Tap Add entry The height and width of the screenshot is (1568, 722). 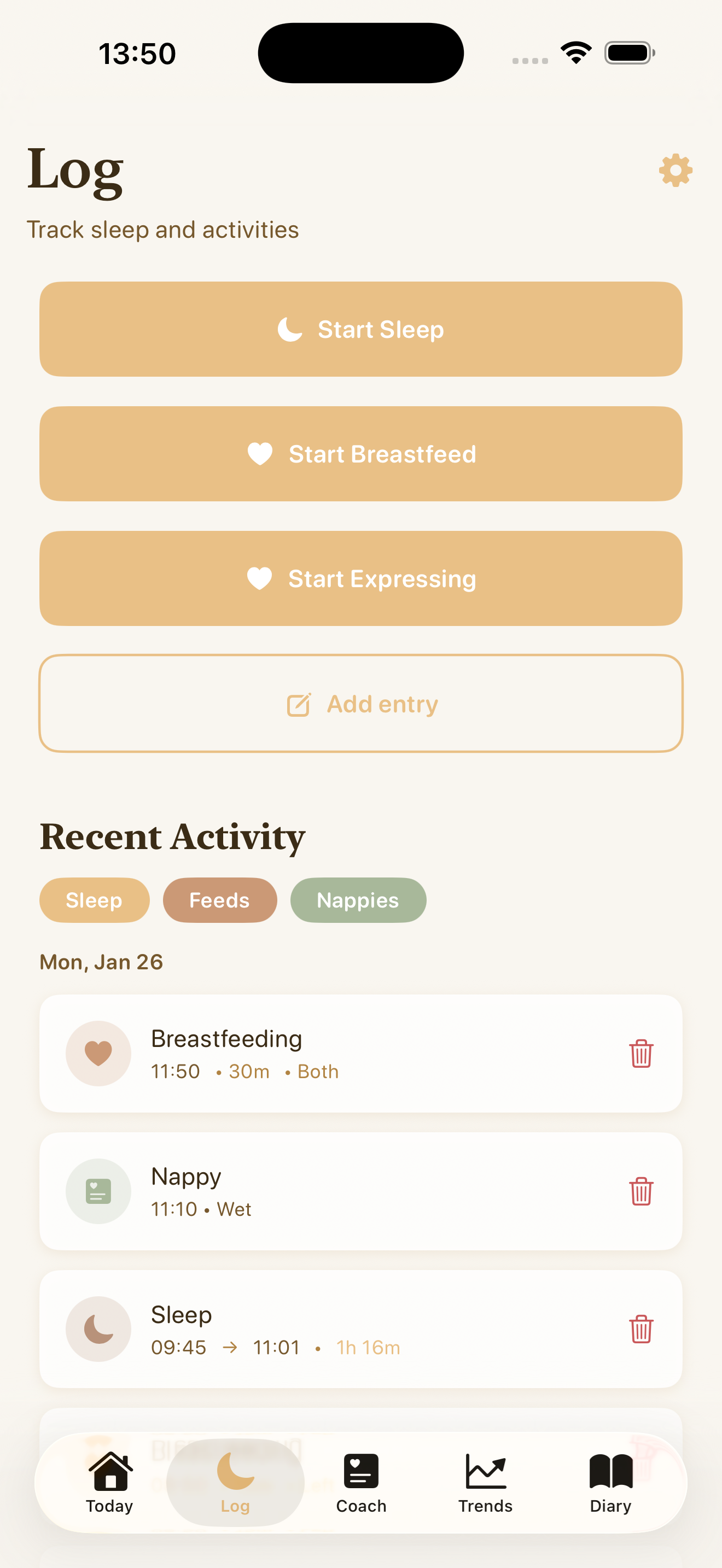pyautogui.click(x=361, y=704)
